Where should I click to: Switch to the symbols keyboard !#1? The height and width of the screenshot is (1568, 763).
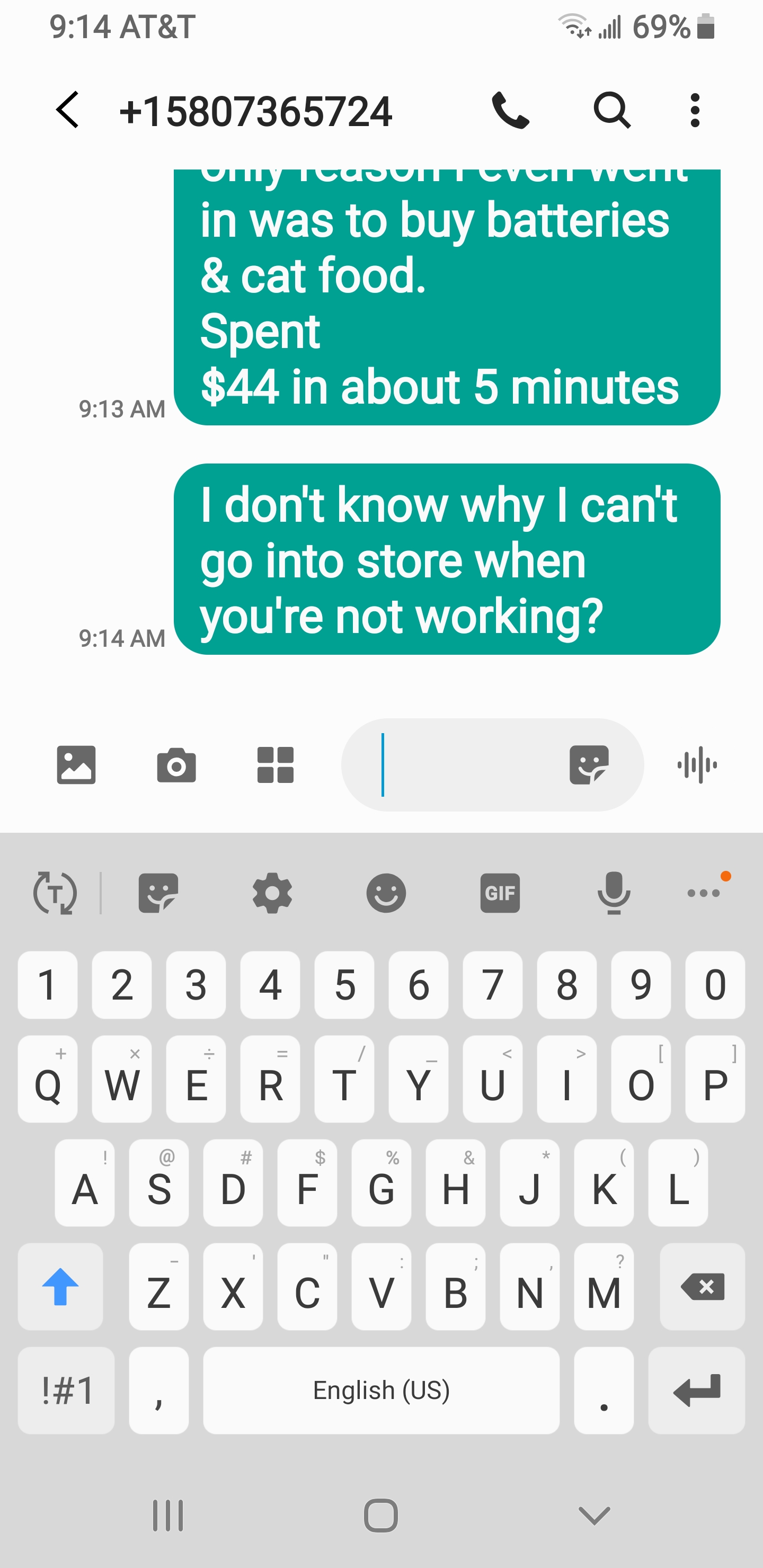66,1390
